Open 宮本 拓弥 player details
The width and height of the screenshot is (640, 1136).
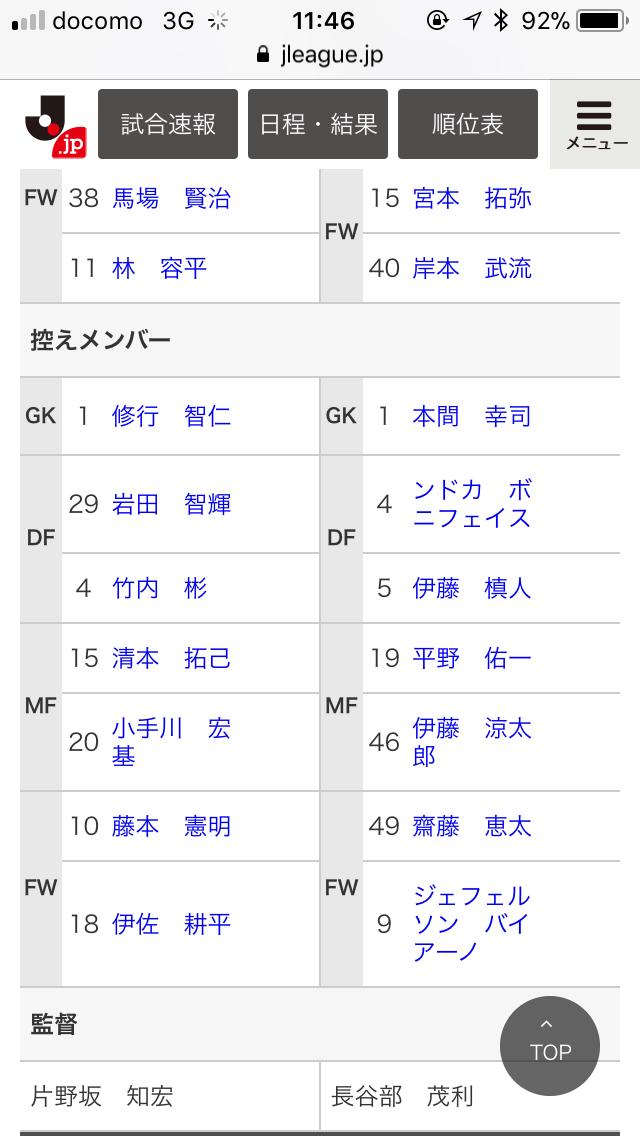pos(472,199)
